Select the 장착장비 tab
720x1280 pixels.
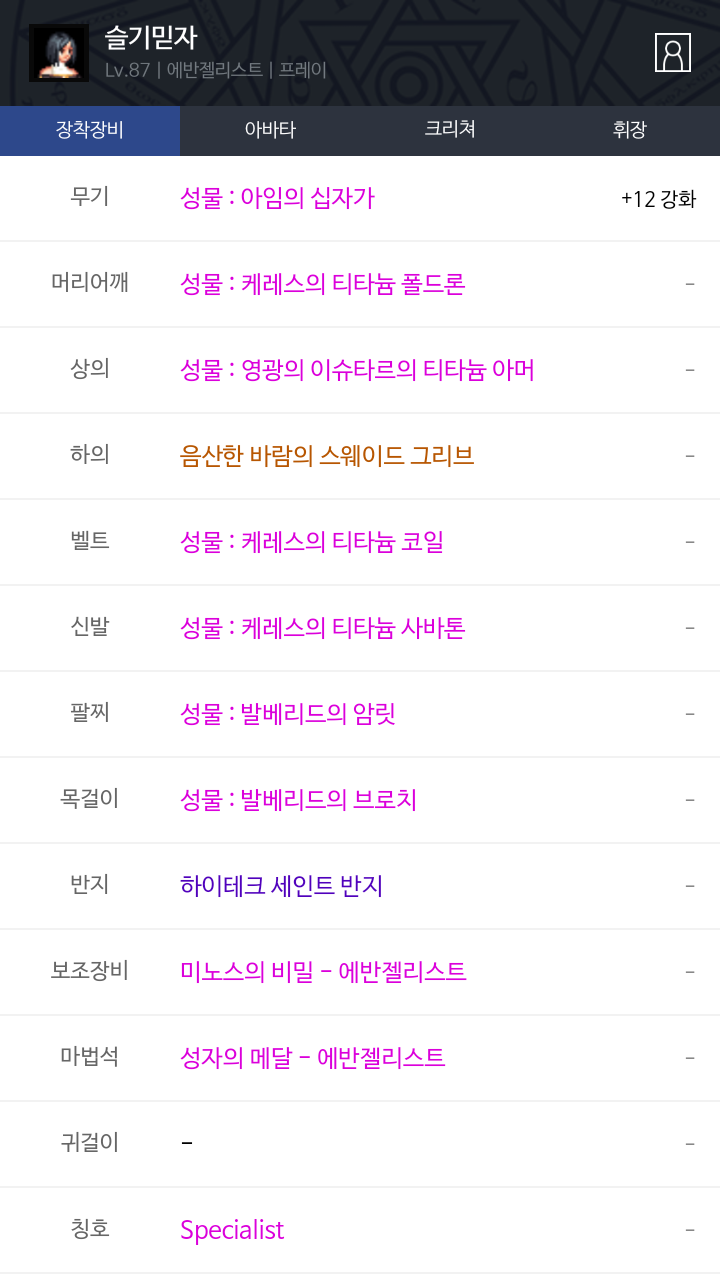[90, 131]
